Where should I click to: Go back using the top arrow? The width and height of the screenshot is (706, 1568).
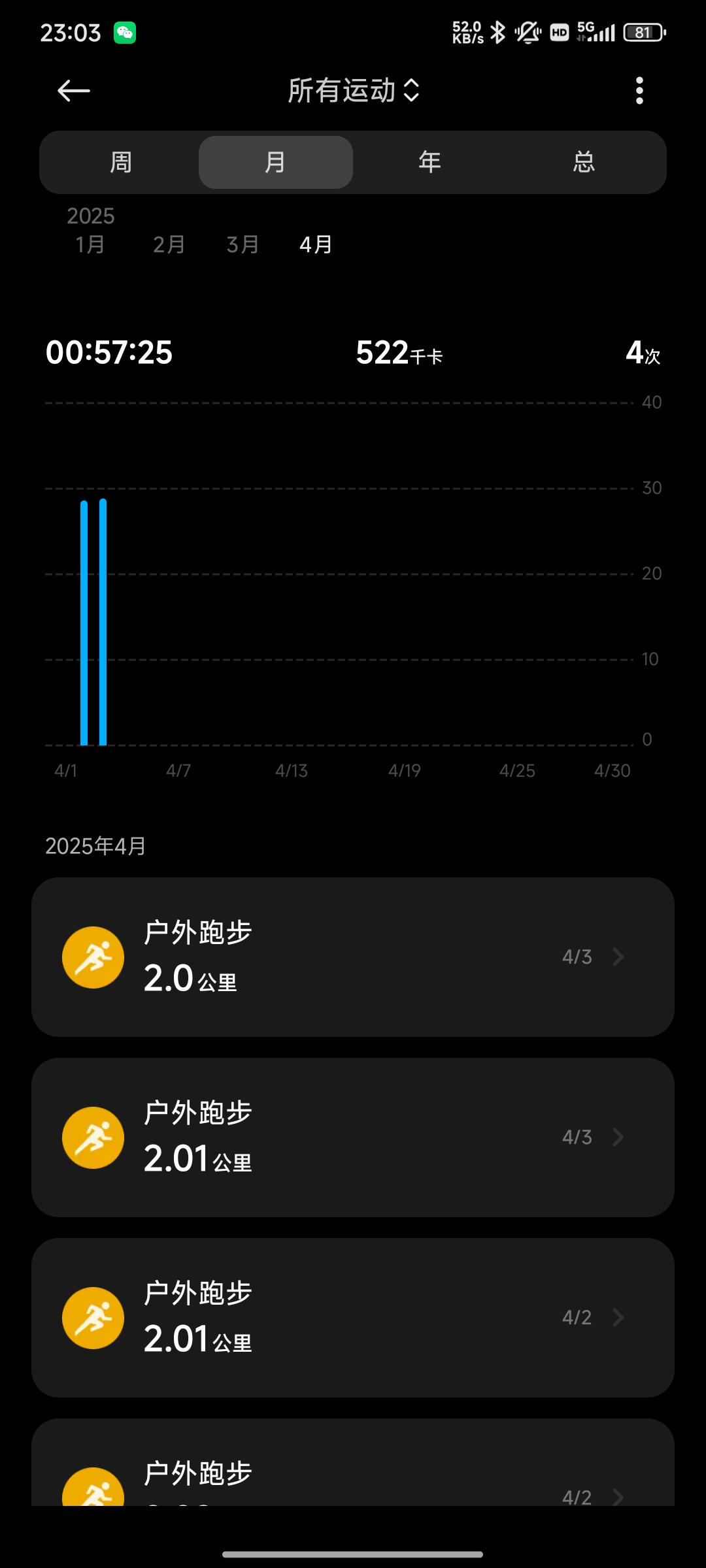[73, 91]
